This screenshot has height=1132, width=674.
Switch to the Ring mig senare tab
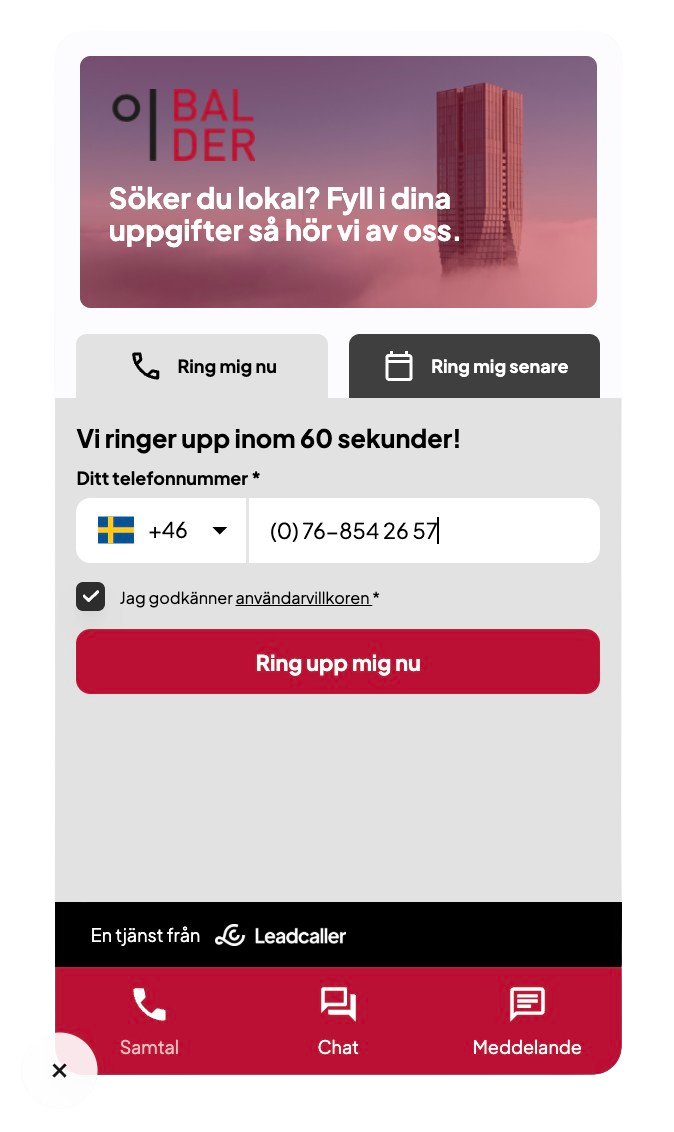474,366
